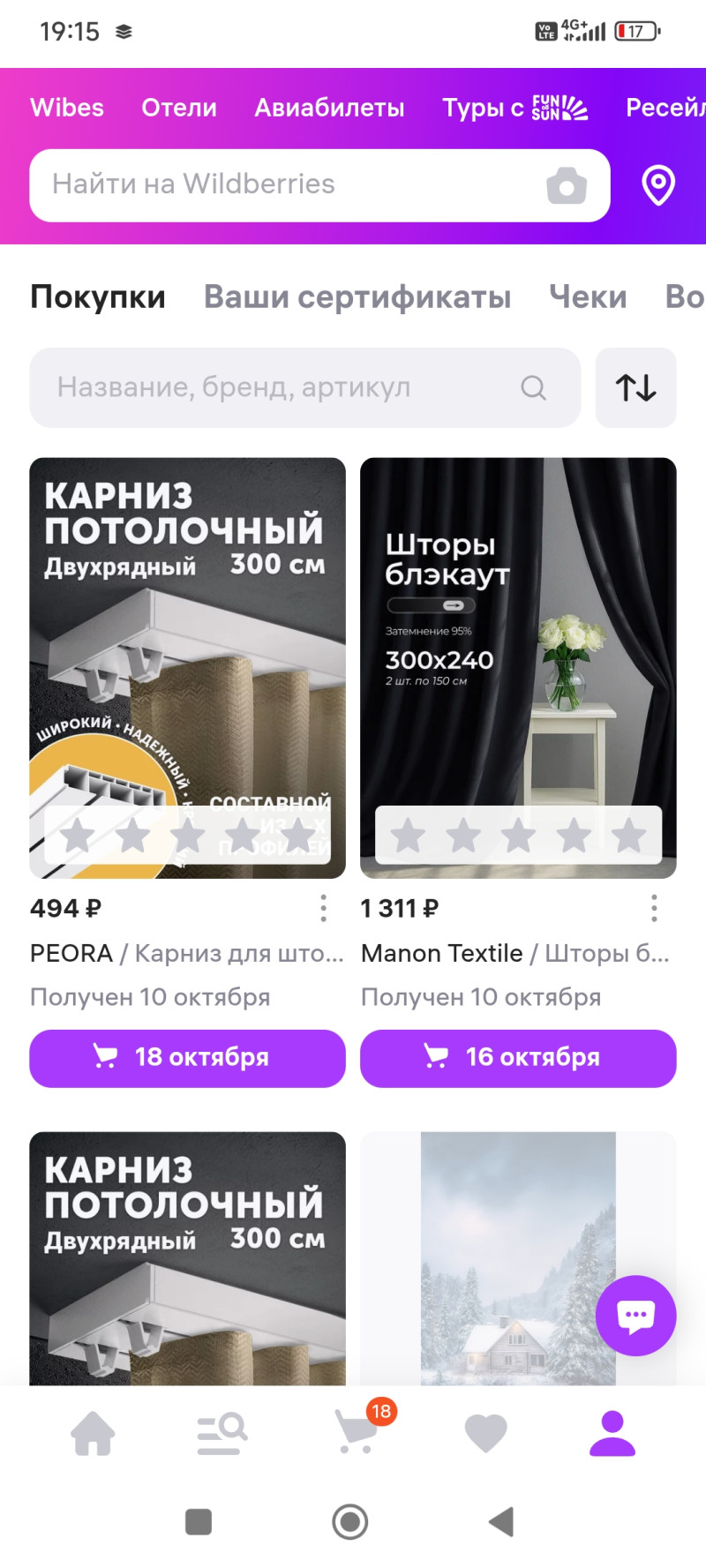The height and width of the screenshot is (1568, 706).
Task: Switch to Ваши сертификаты tab
Action: (x=357, y=297)
